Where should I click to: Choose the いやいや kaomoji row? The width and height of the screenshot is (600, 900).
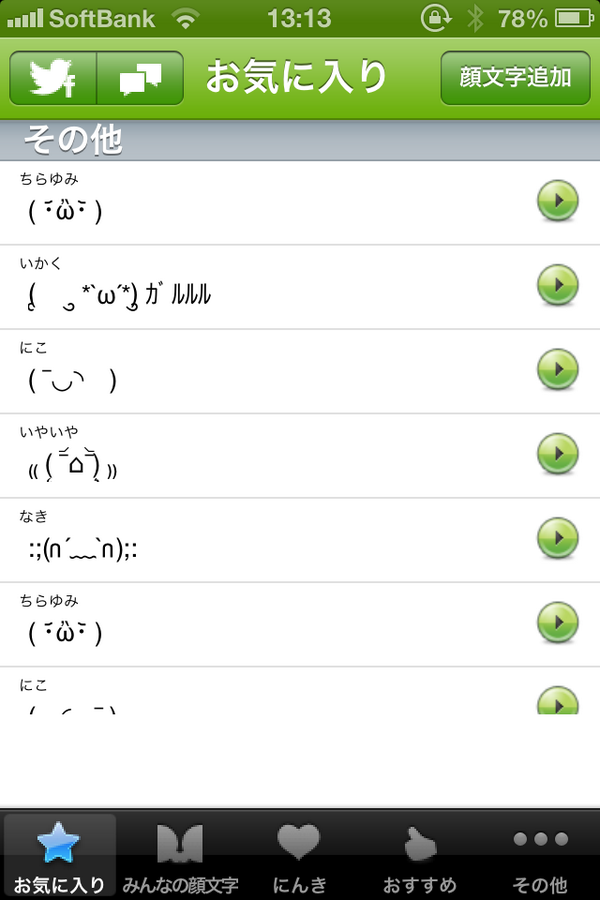pos(300,456)
